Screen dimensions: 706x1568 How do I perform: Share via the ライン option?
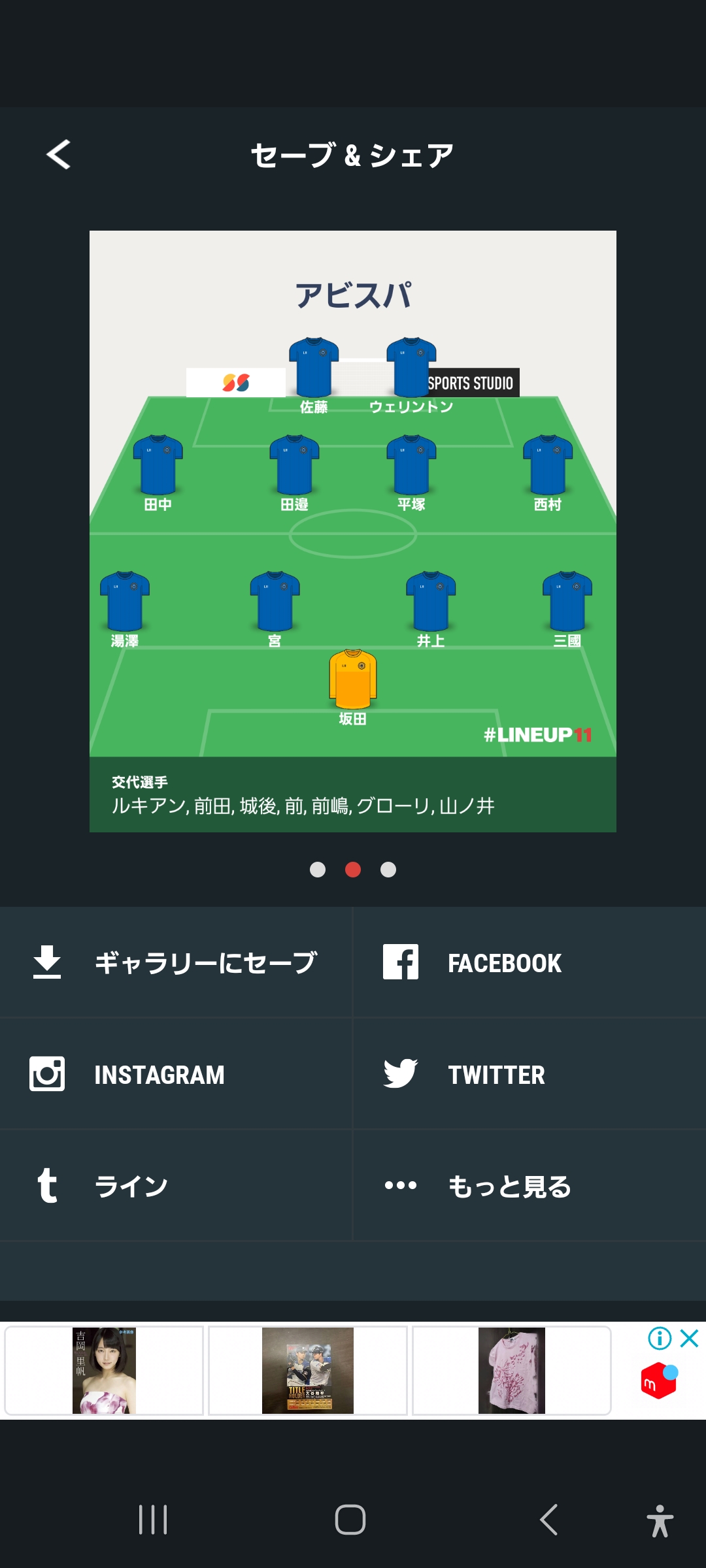pyautogui.click(x=176, y=1186)
